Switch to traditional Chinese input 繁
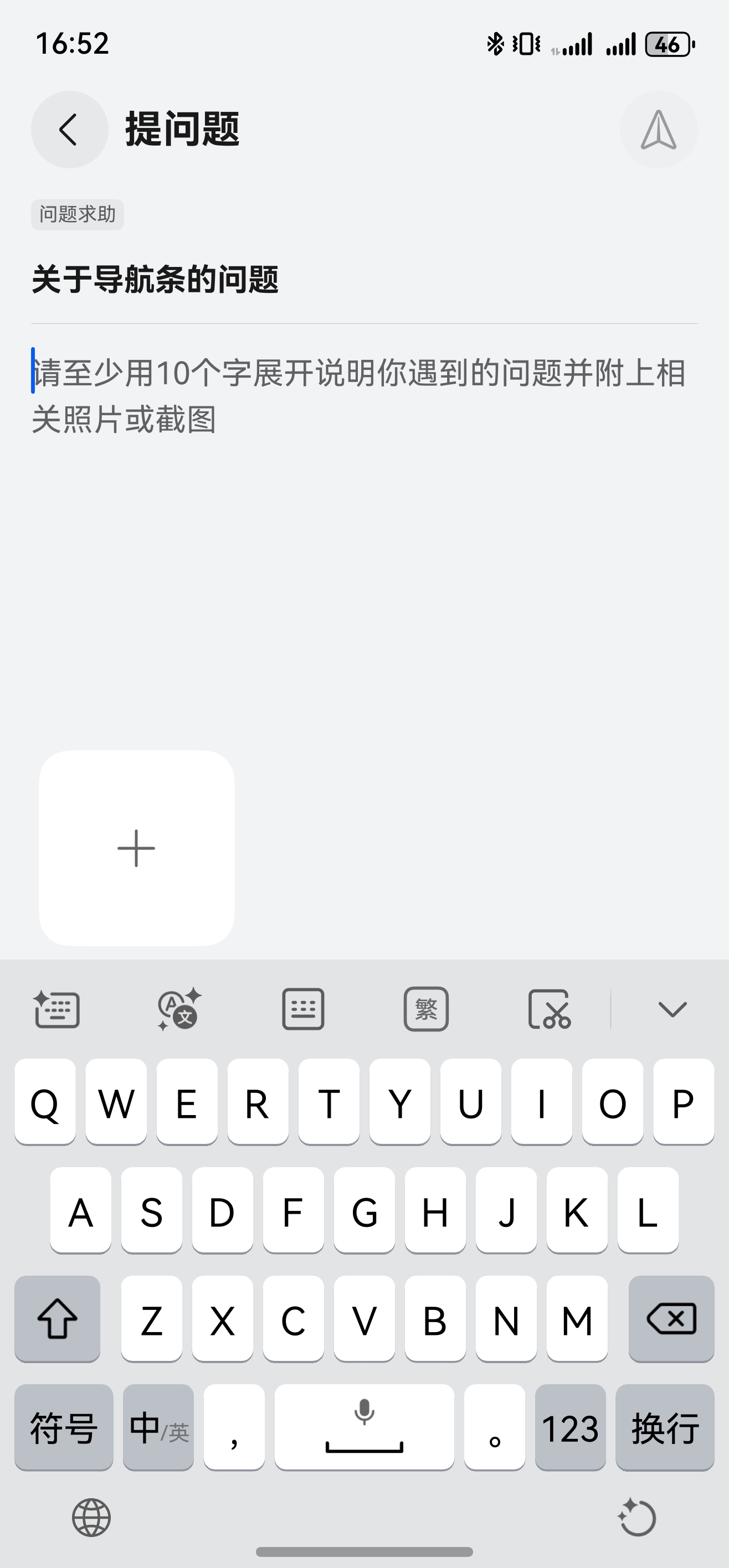Viewport: 729px width, 1568px height. pos(425,1009)
